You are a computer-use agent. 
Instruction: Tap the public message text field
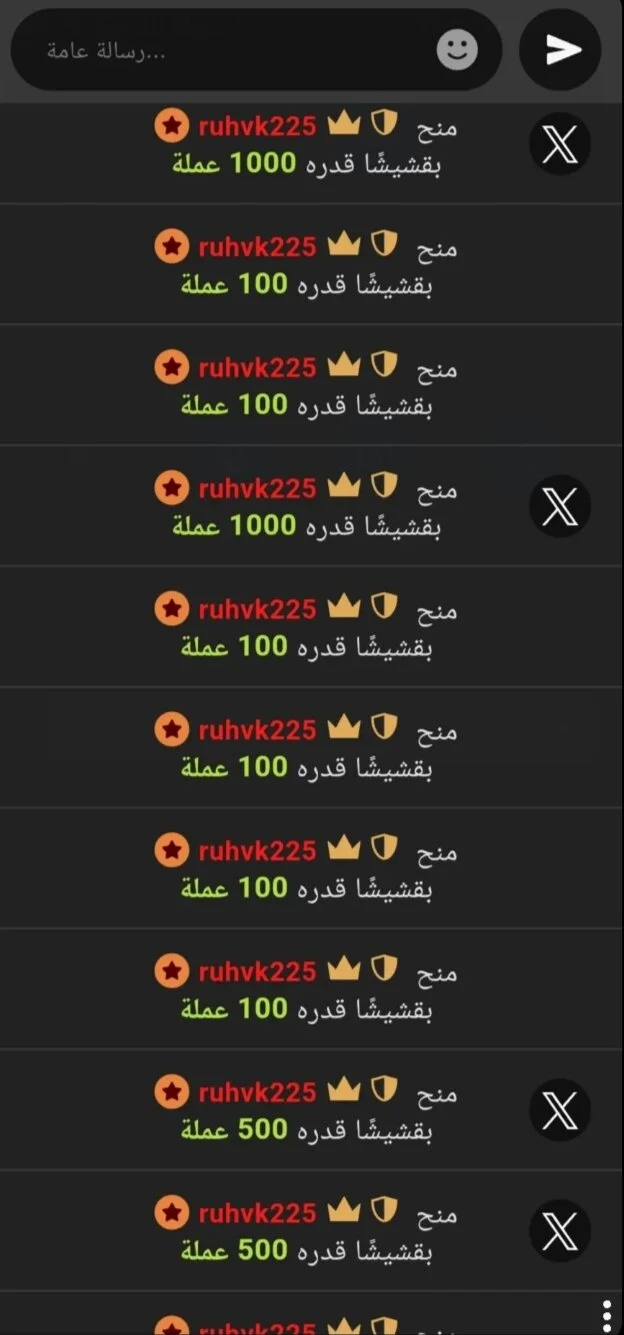point(256,50)
